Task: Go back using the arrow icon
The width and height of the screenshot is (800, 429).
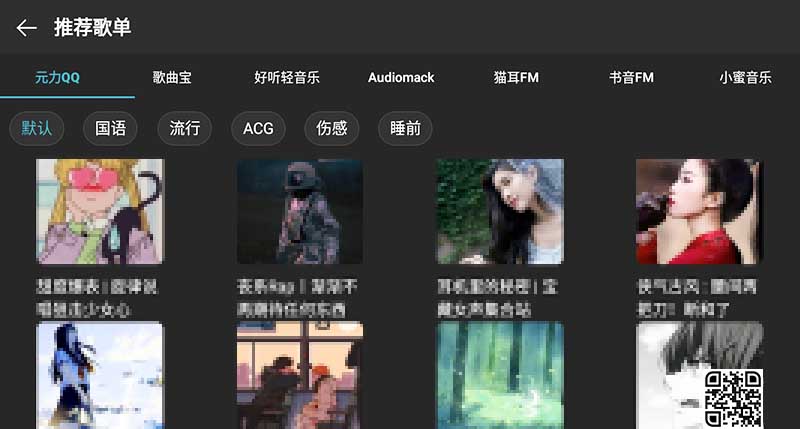Action: click(27, 28)
